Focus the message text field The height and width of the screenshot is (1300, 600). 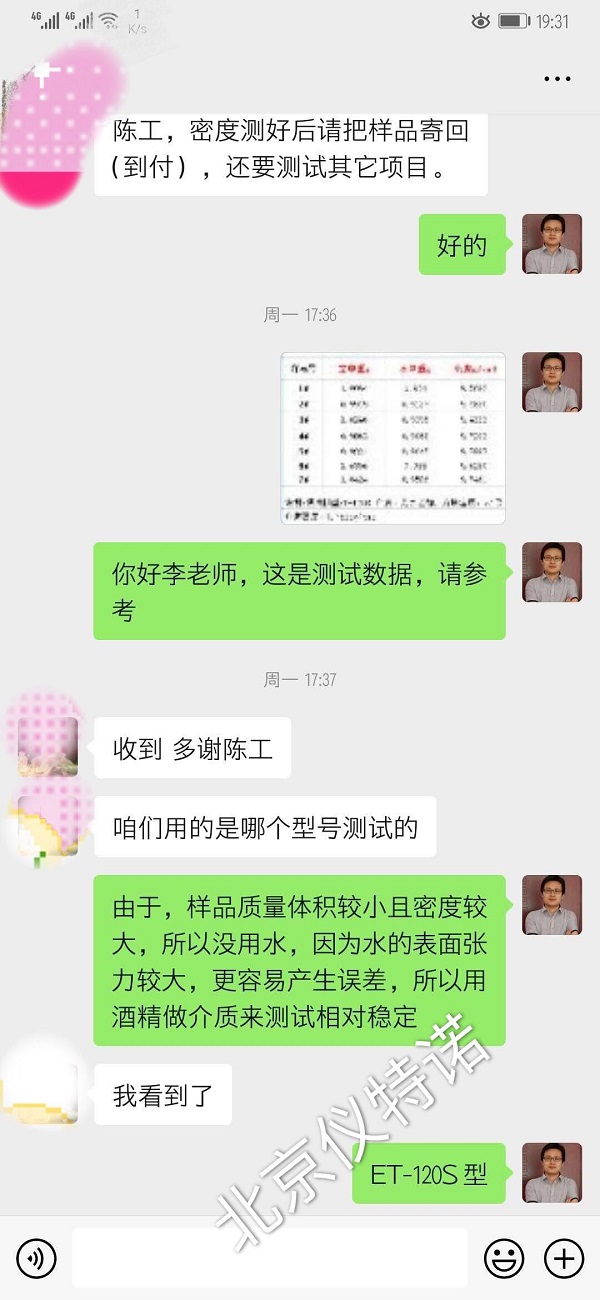pyautogui.click(x=270, y=1258)
